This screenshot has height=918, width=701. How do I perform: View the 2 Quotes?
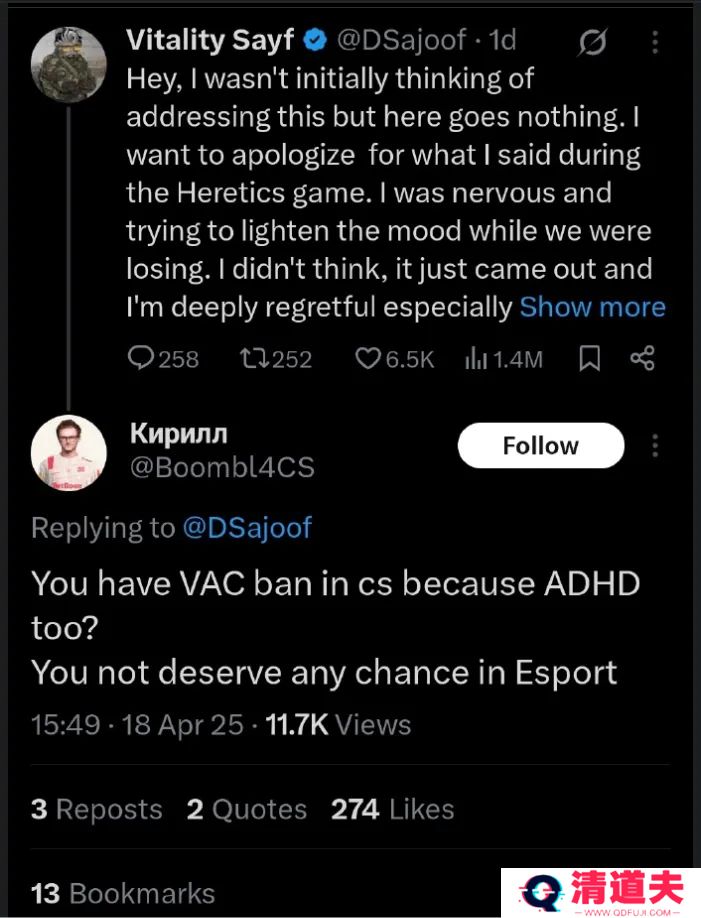point(246,809)
